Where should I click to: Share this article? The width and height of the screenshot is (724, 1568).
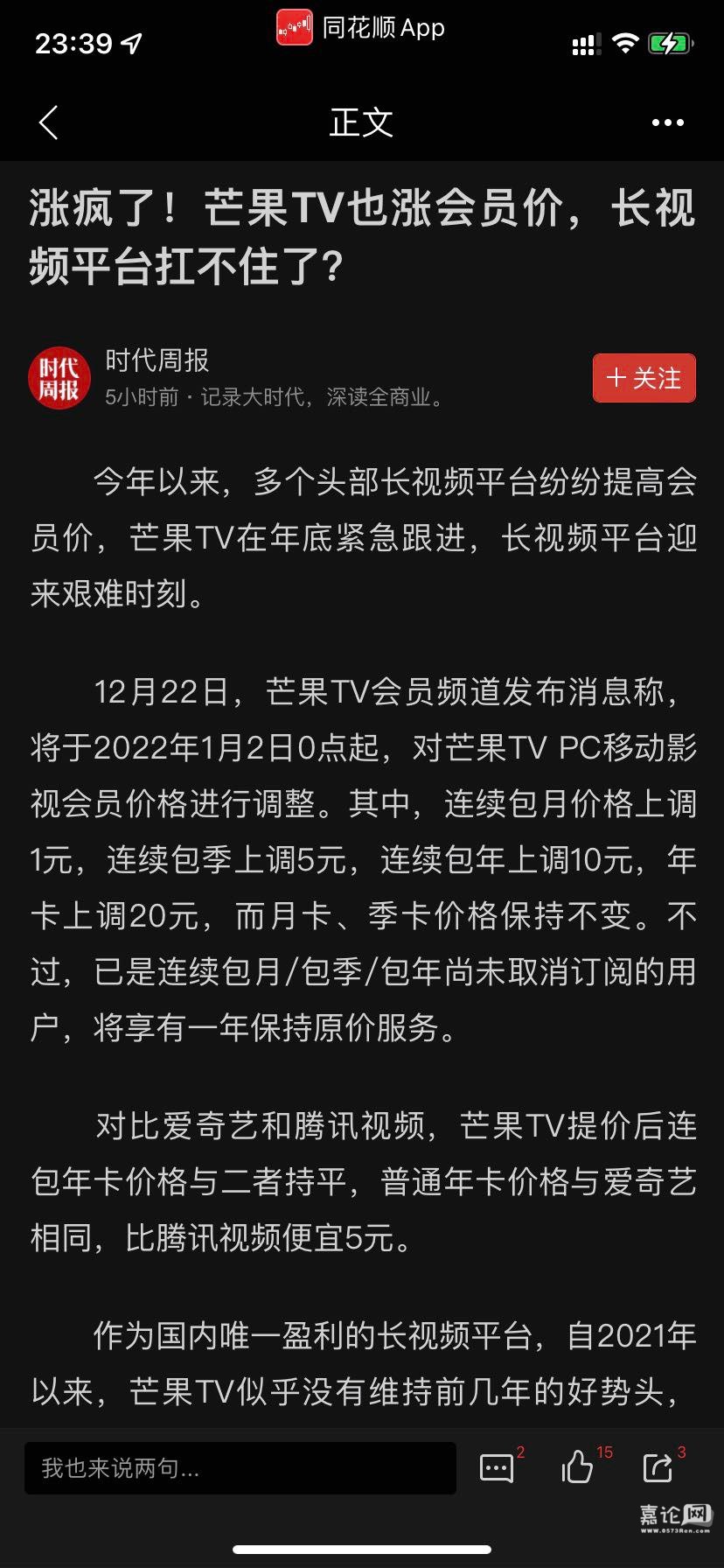click(x=658, y=1467)
